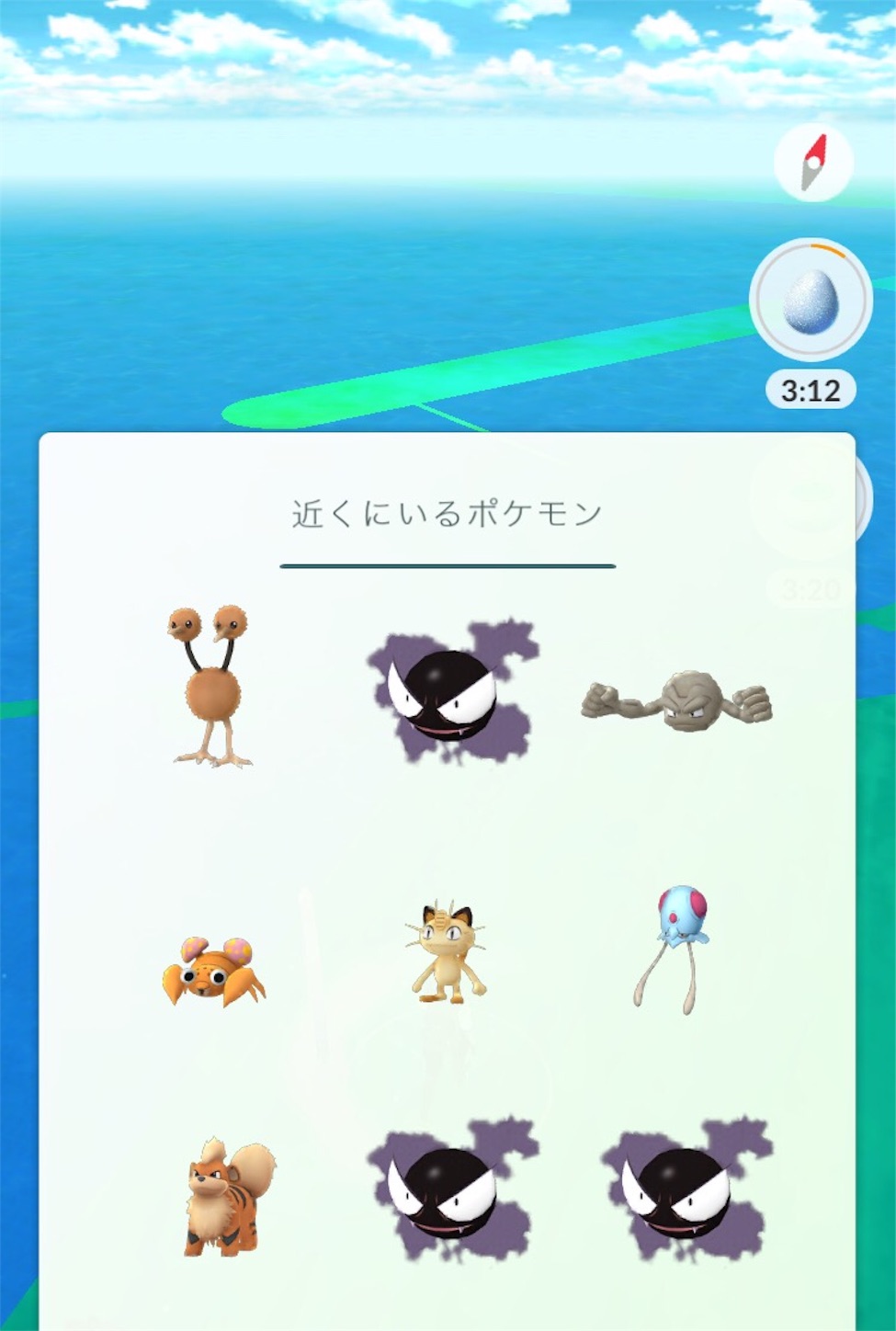Select Meowth in the nearby list
896x1331 pixels.
click(446, 953)
